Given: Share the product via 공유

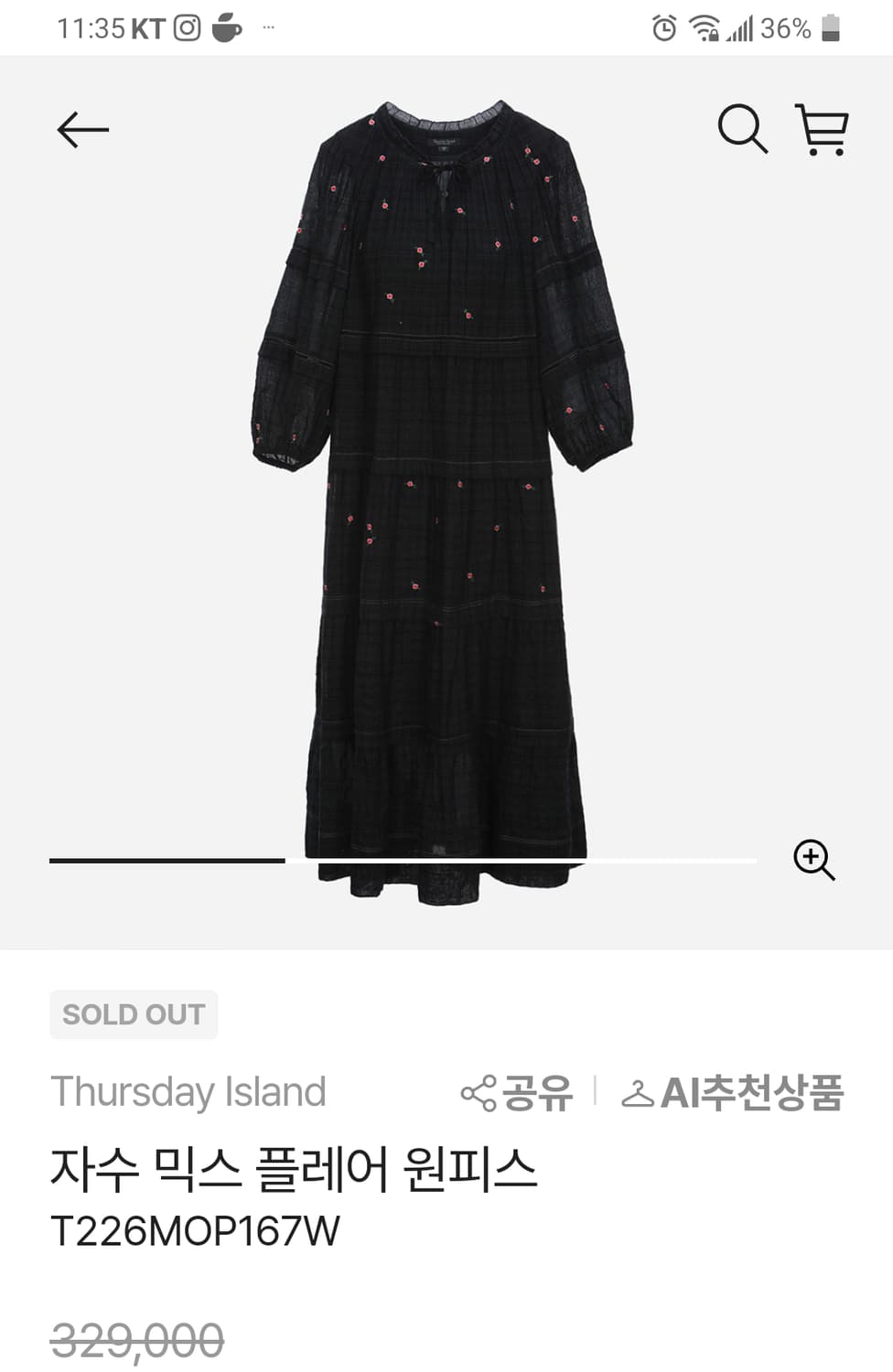Looking at the screenshot, I should [x=519, y=1092].
